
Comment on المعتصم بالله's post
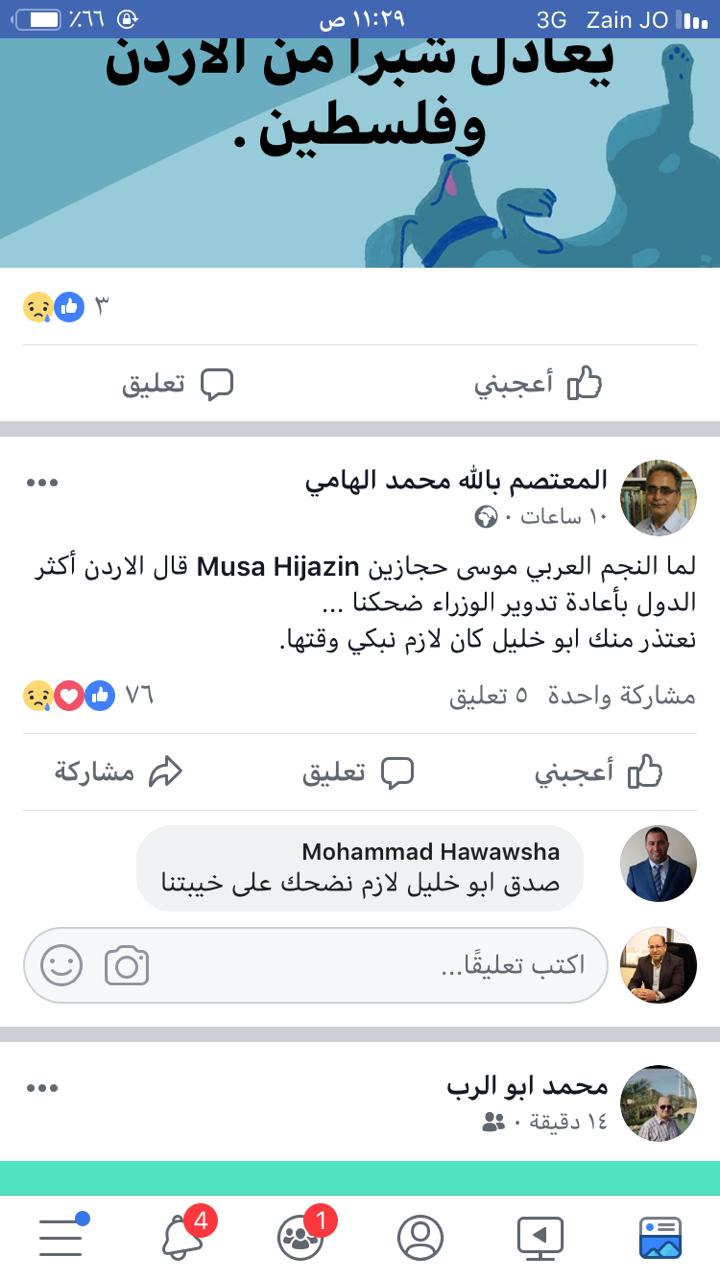coord(358,772)
